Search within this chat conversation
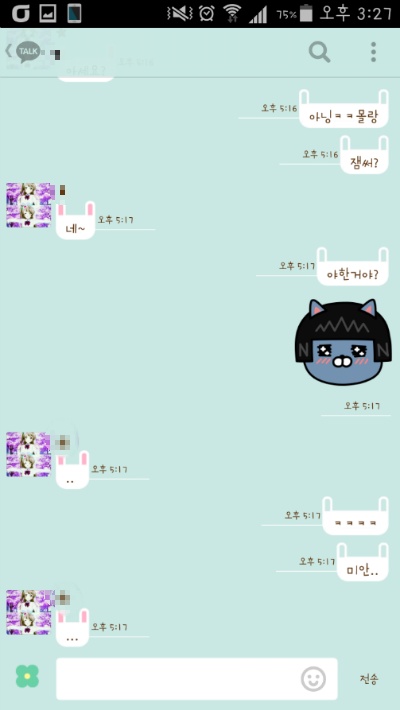 point(319,52)
